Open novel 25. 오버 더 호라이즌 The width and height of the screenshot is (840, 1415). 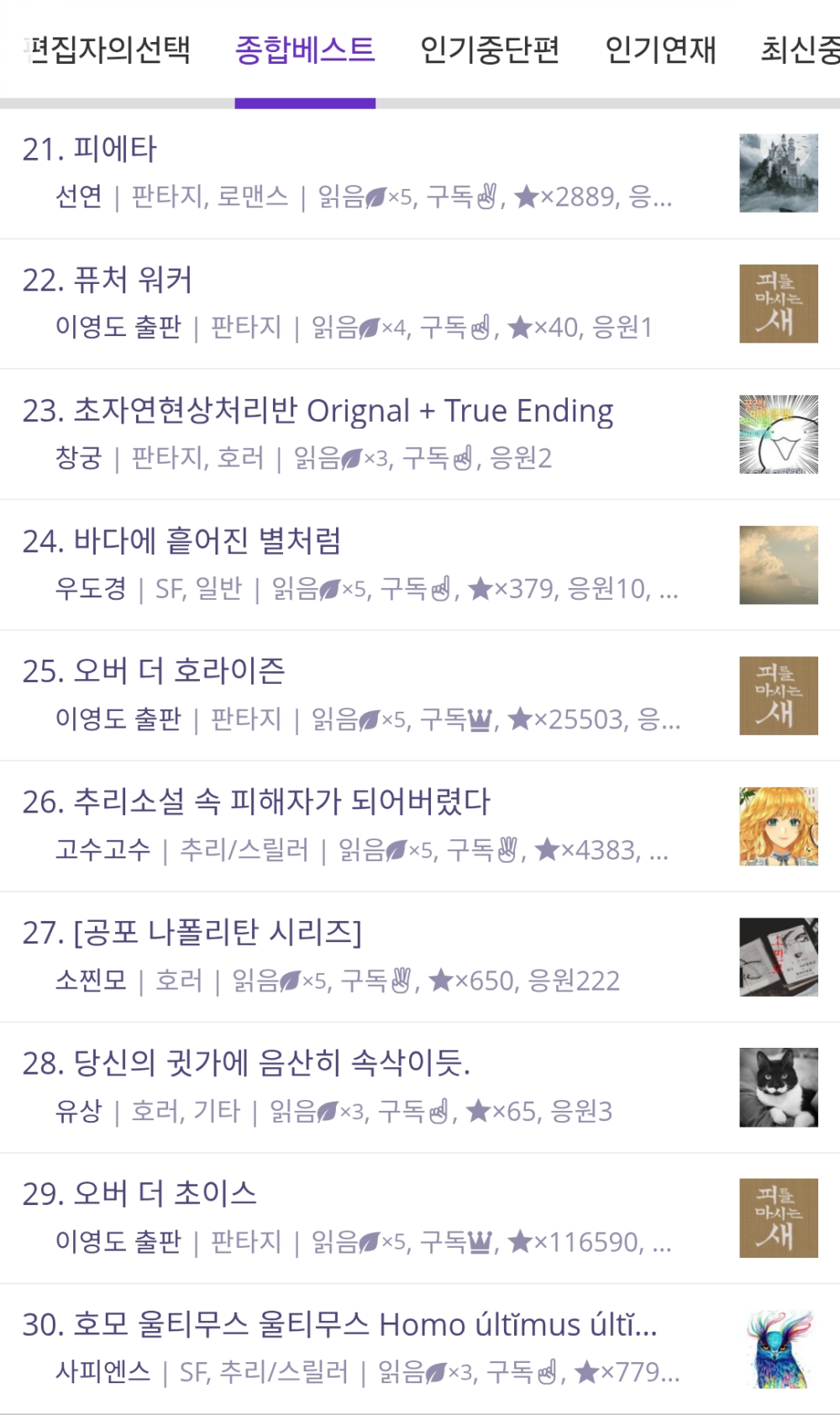(x=154, y=671)
